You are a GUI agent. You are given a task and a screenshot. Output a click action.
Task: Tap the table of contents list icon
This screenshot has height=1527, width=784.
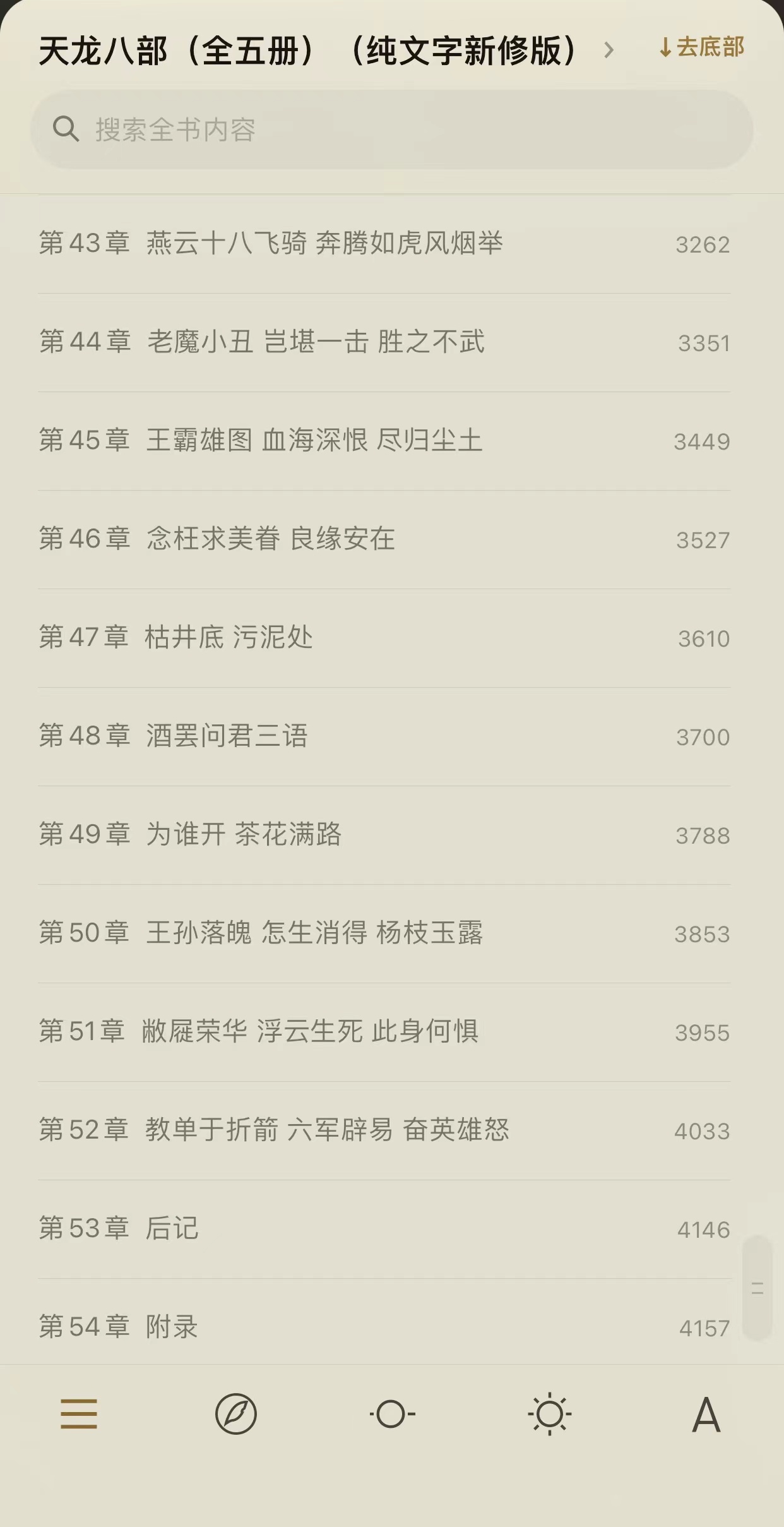pos(79,1414)
